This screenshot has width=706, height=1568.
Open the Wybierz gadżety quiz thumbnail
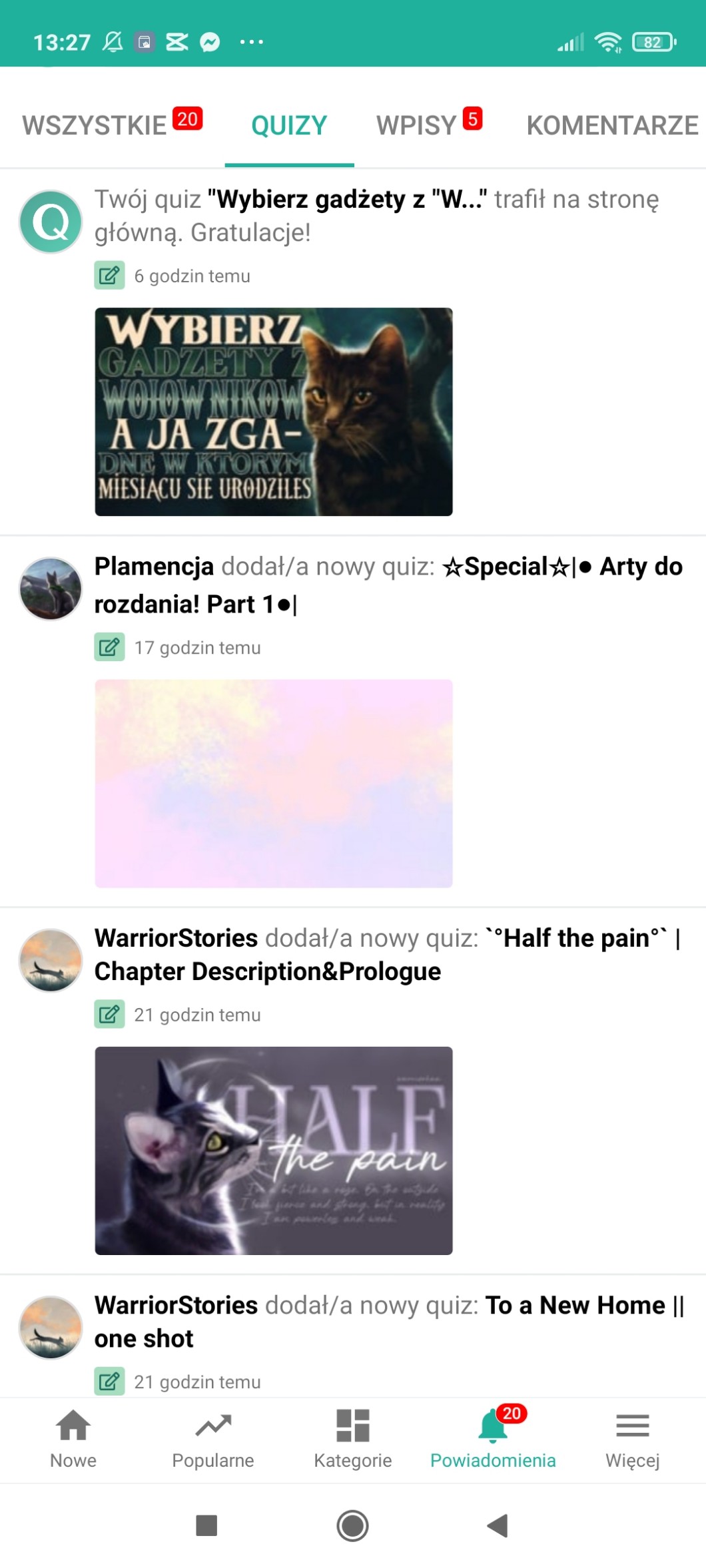coord(273,411)
